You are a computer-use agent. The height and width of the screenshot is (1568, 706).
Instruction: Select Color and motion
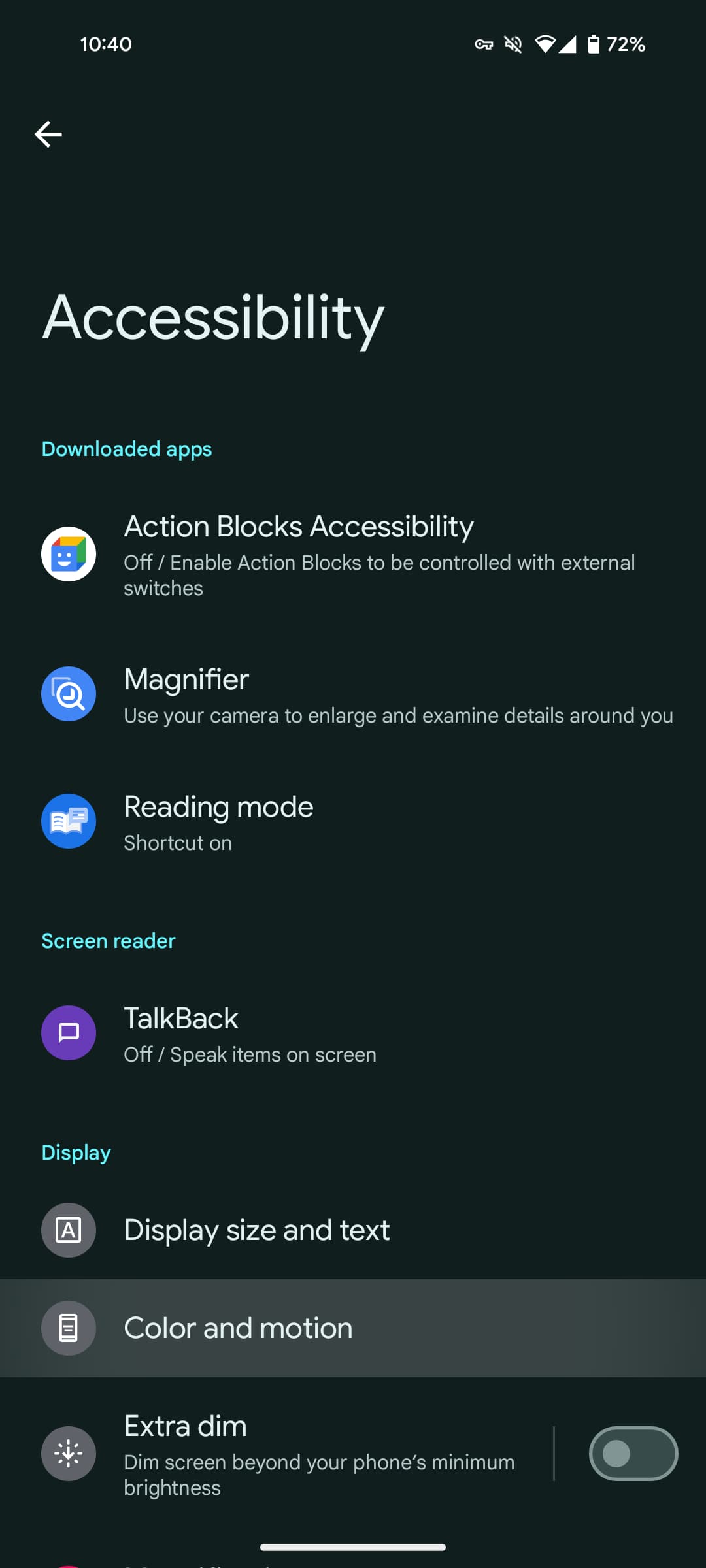click(x=353, y=1328)
